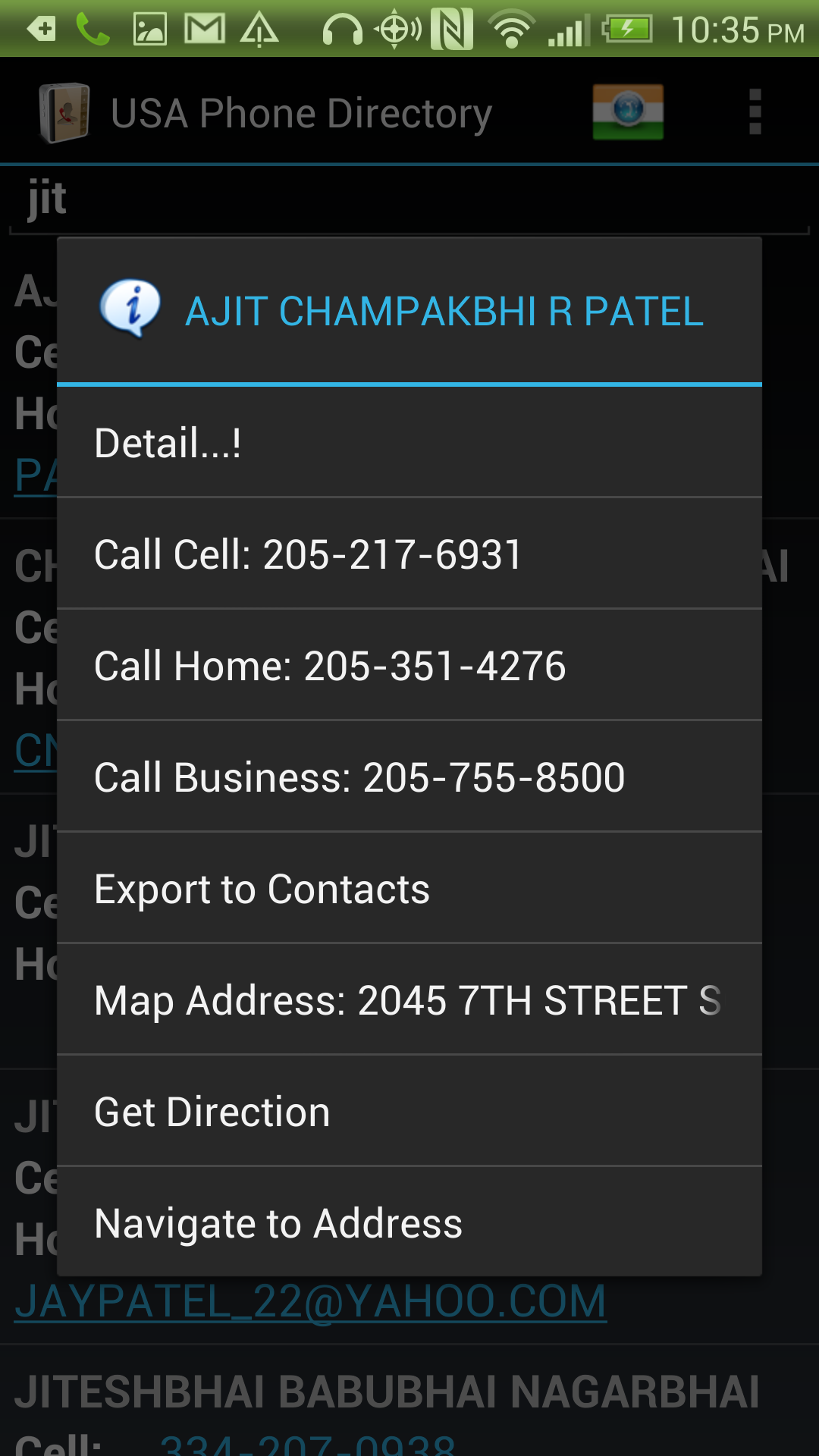Select Navigate to Address
819x1456 pixels.
[409, 1222]
